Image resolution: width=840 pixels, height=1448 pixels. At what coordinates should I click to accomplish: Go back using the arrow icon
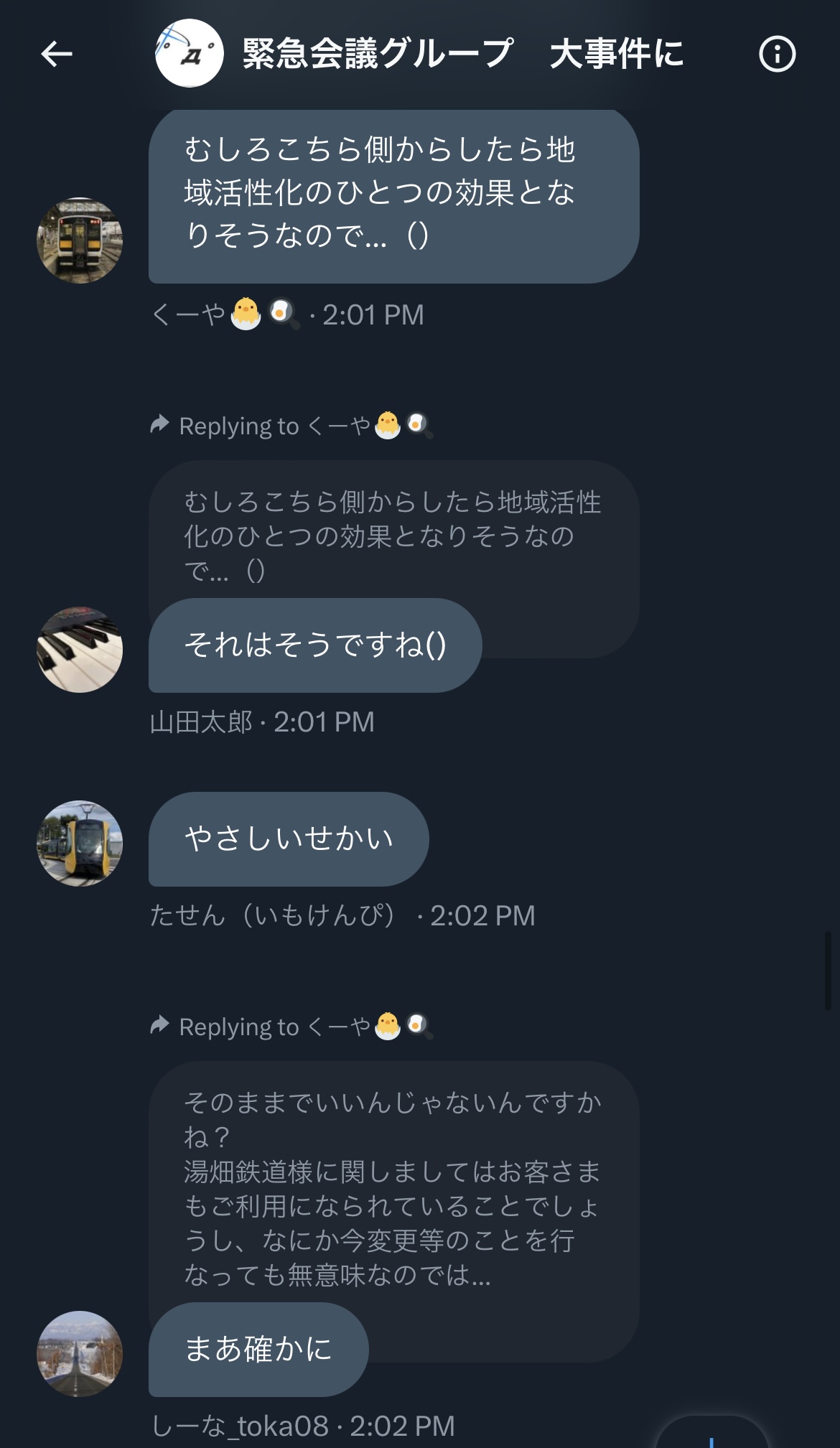[x=57, y=54]
